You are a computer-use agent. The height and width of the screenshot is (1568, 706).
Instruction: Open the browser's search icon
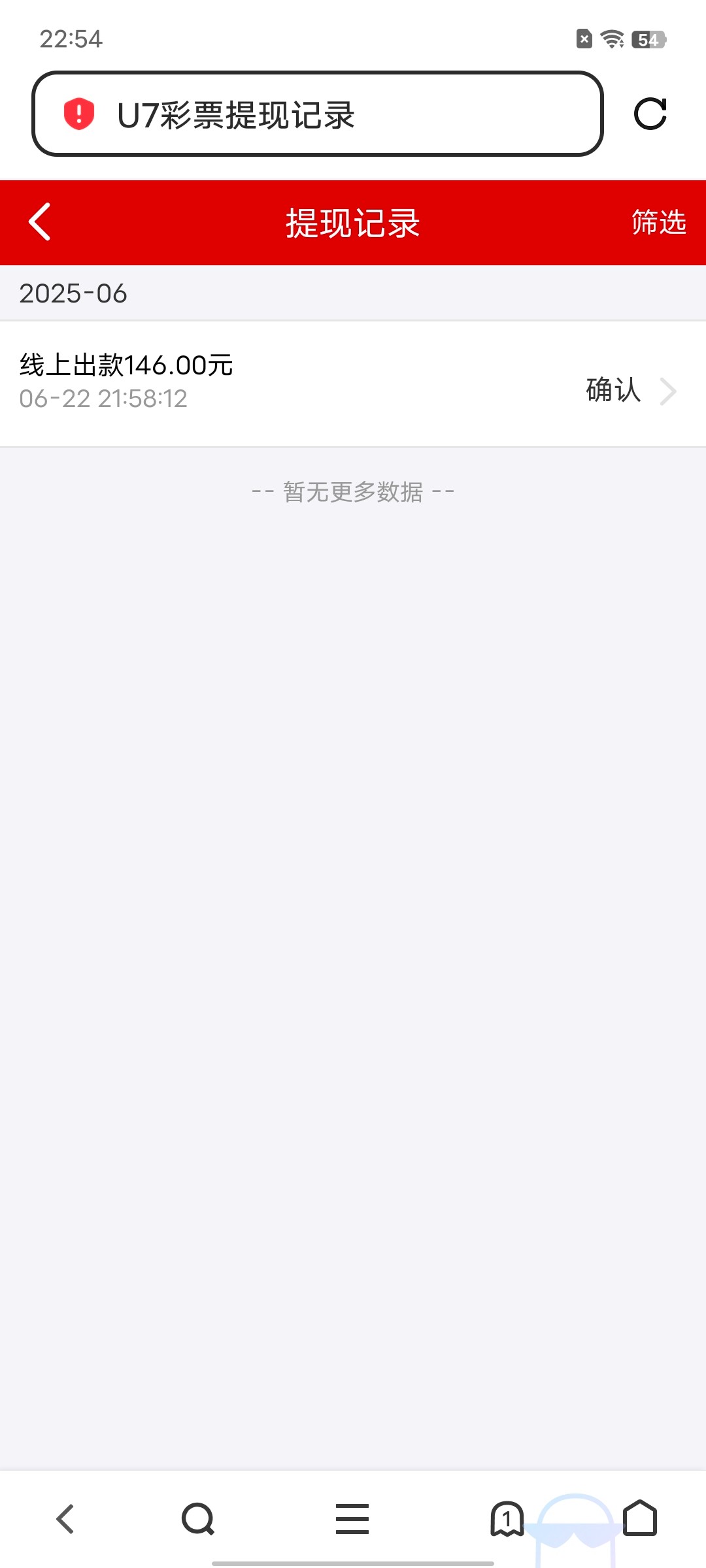click(197, 1518)
